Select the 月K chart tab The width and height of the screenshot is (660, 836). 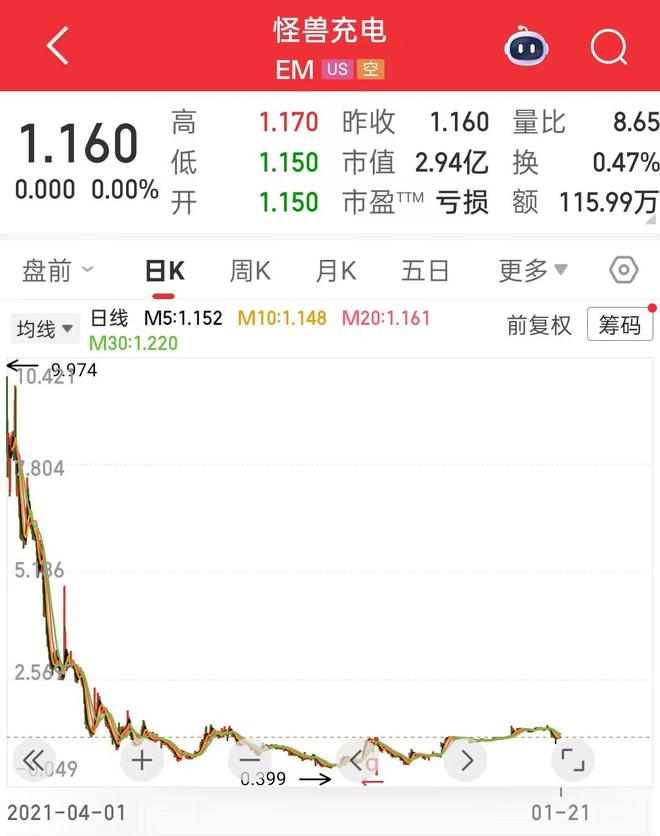pos(336,270)
